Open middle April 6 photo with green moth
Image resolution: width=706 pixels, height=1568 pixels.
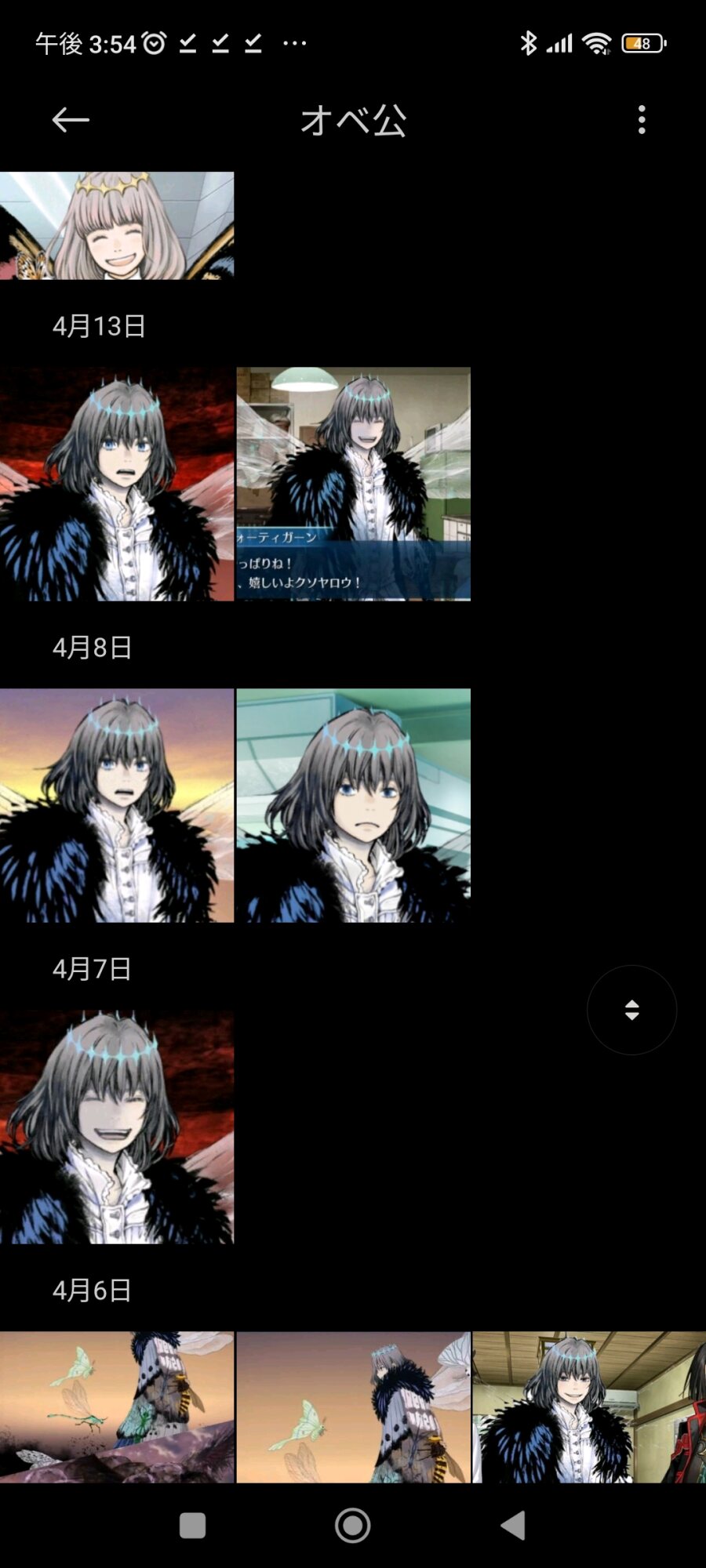coord(353,1406)
